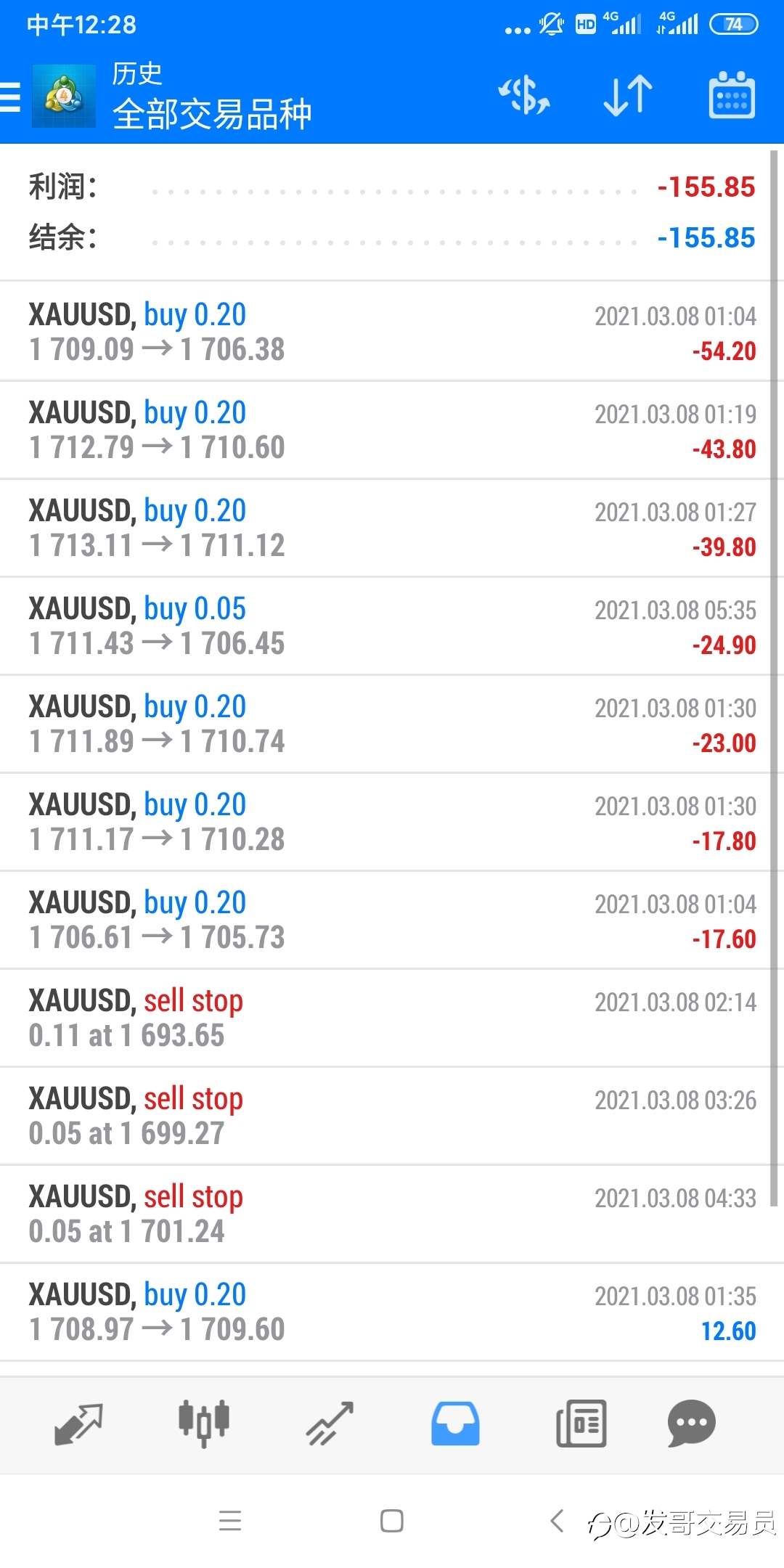Open the sort order arrows
The image size is (784, 1568).
pos(628,96)
